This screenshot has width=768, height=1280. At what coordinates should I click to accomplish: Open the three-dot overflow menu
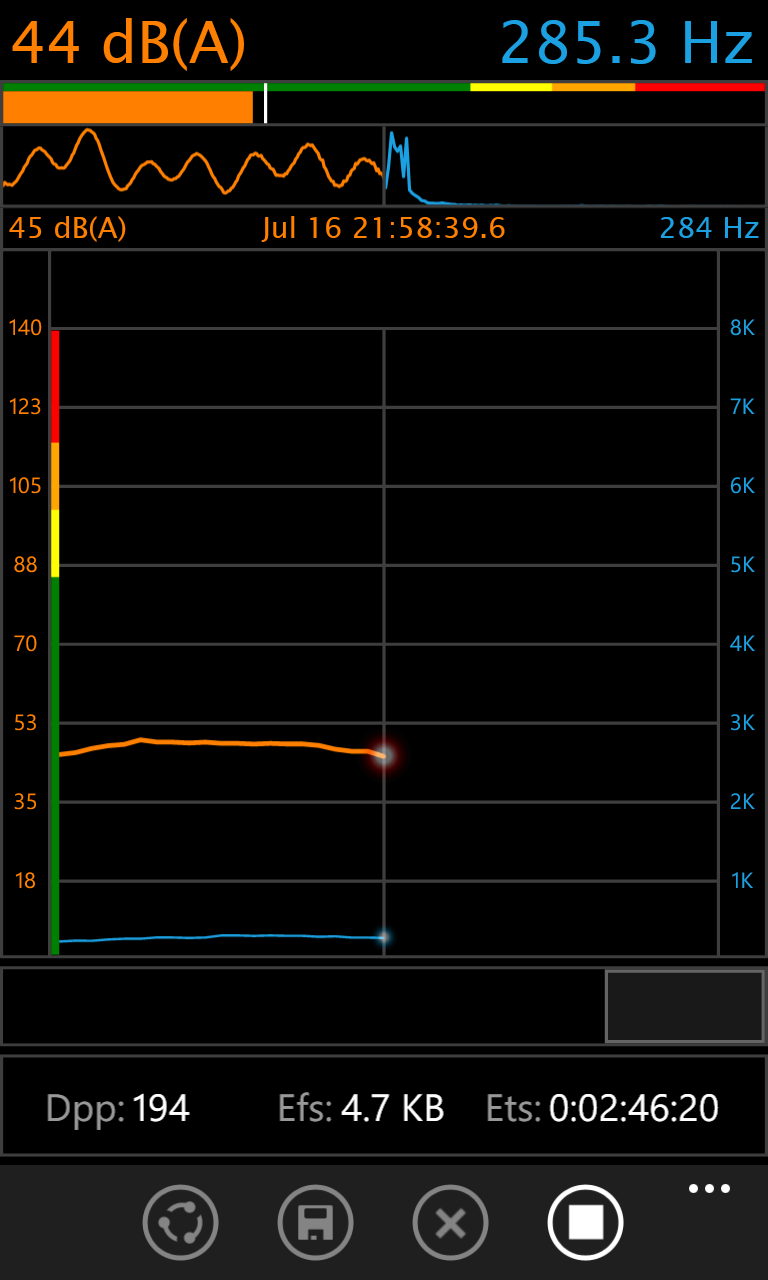pos(710,1189)
